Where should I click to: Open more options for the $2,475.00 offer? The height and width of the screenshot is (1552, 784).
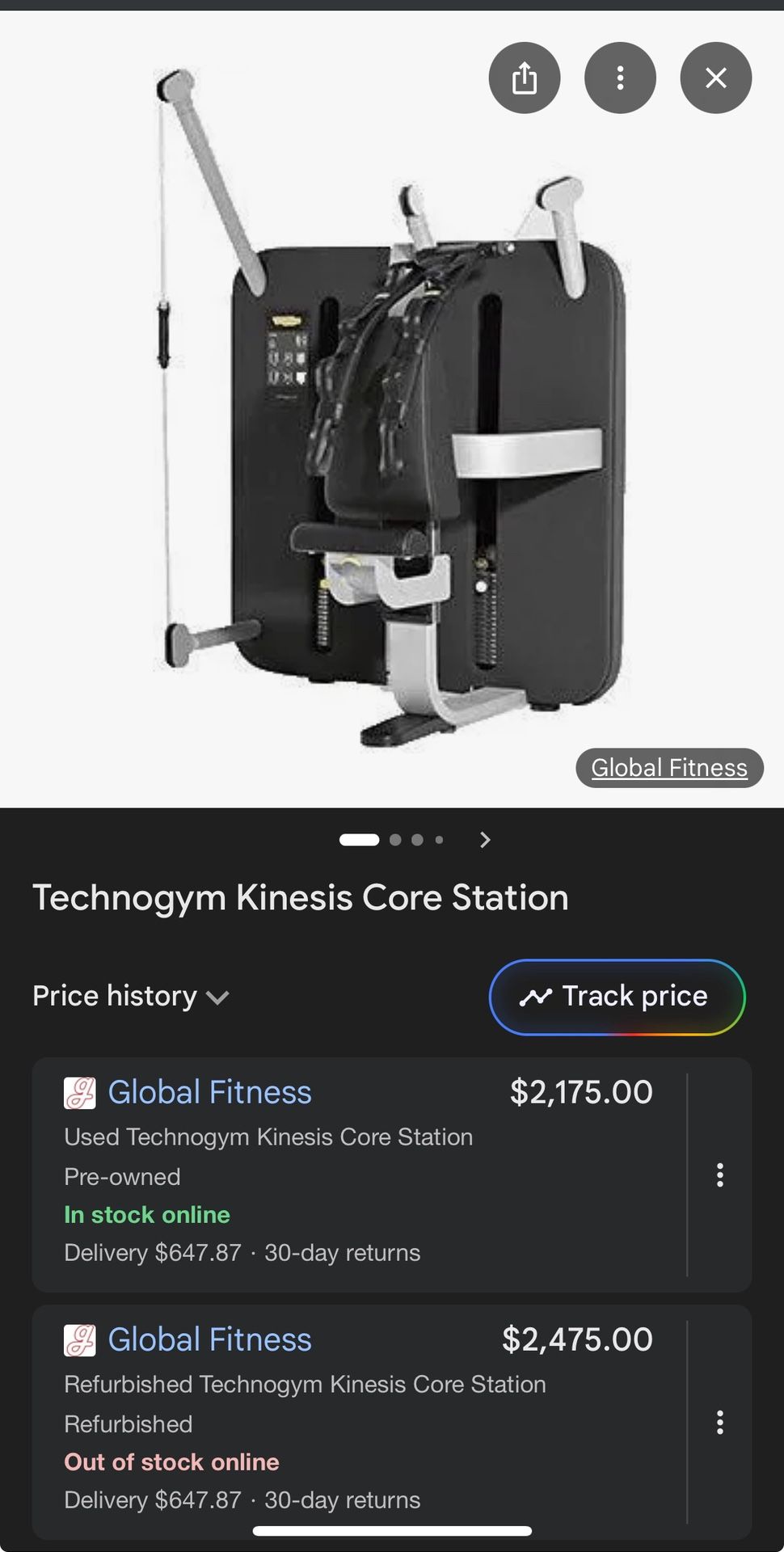click(719, 1423)
